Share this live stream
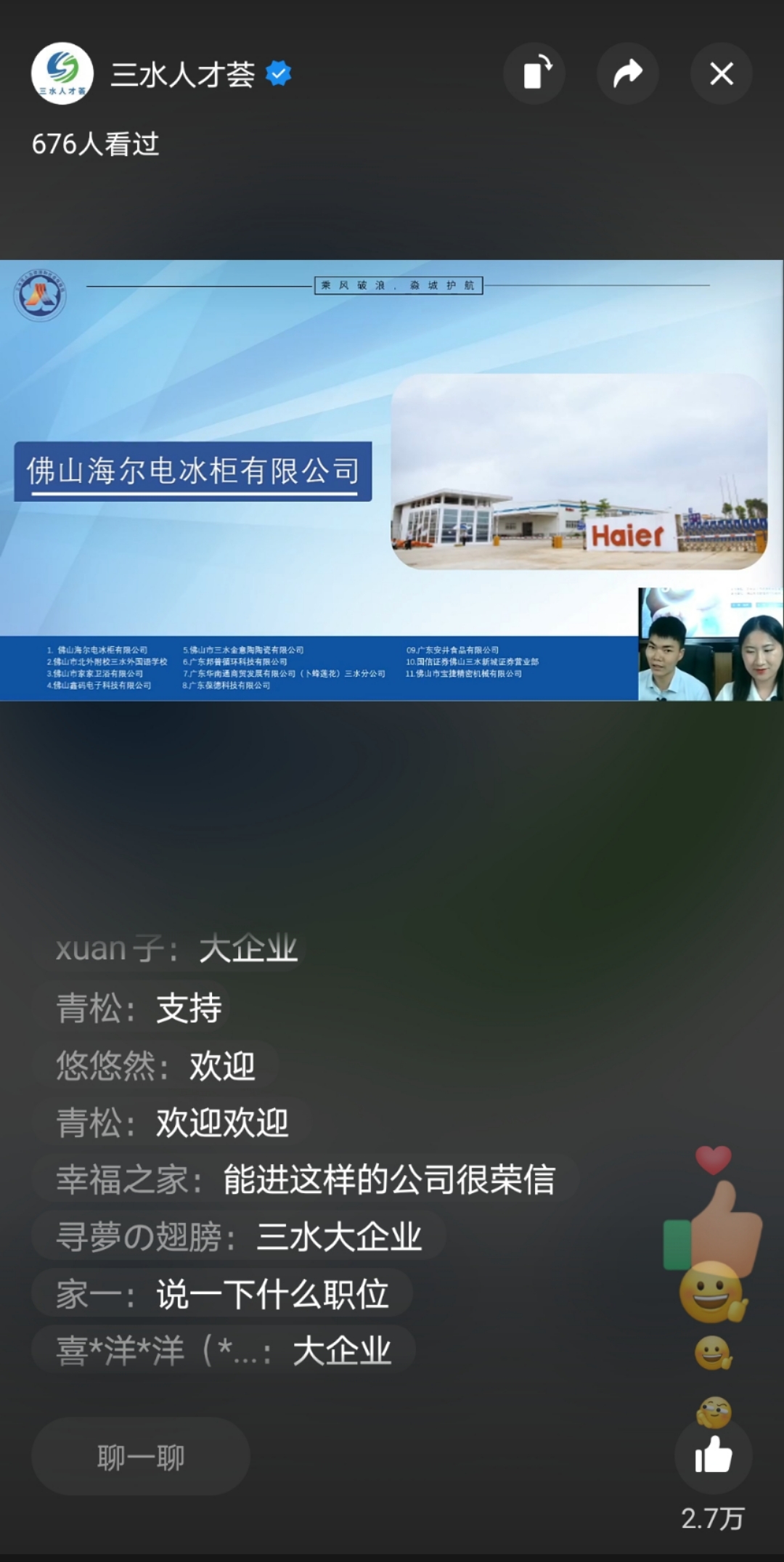The image size is (784, 1562). (628, 73)
